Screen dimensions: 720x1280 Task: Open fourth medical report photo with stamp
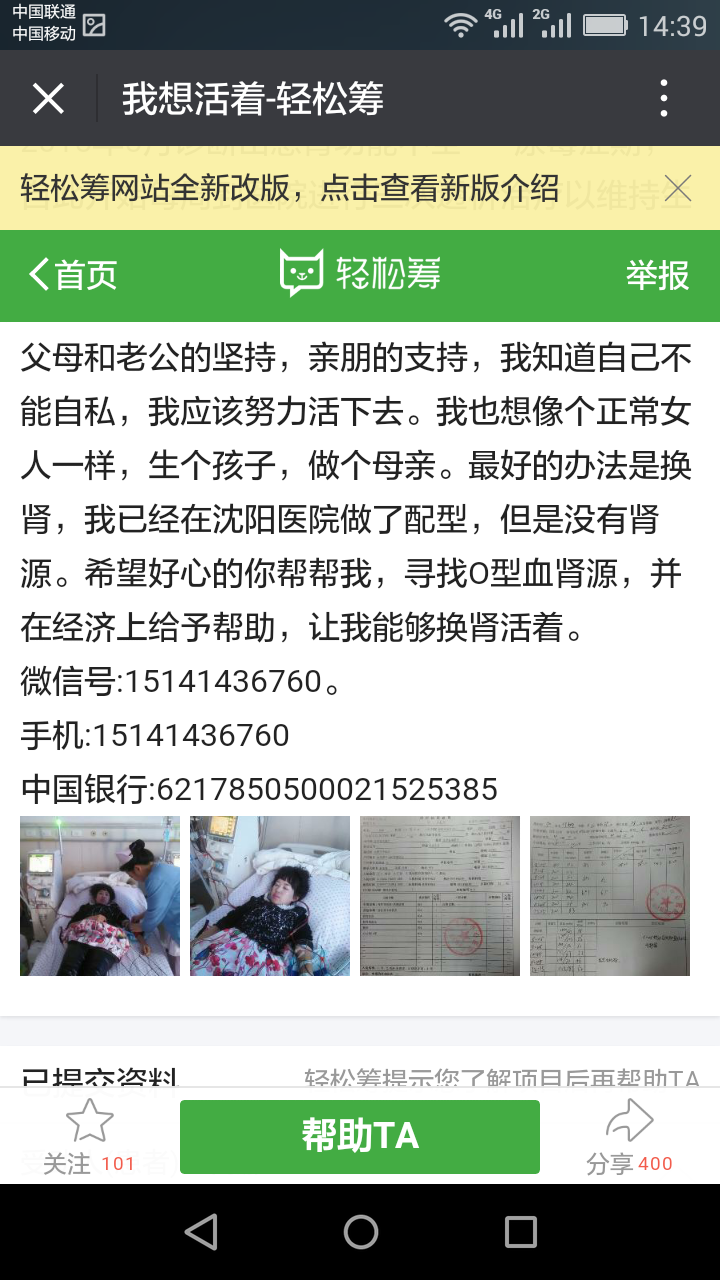point(610,896)
